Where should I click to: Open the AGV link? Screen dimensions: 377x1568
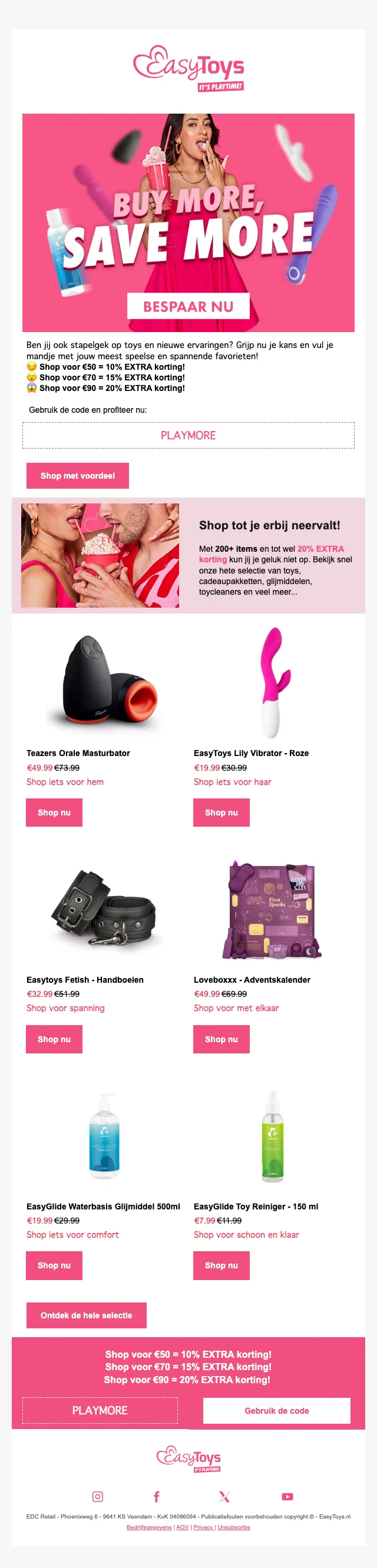coord(182,1527)
